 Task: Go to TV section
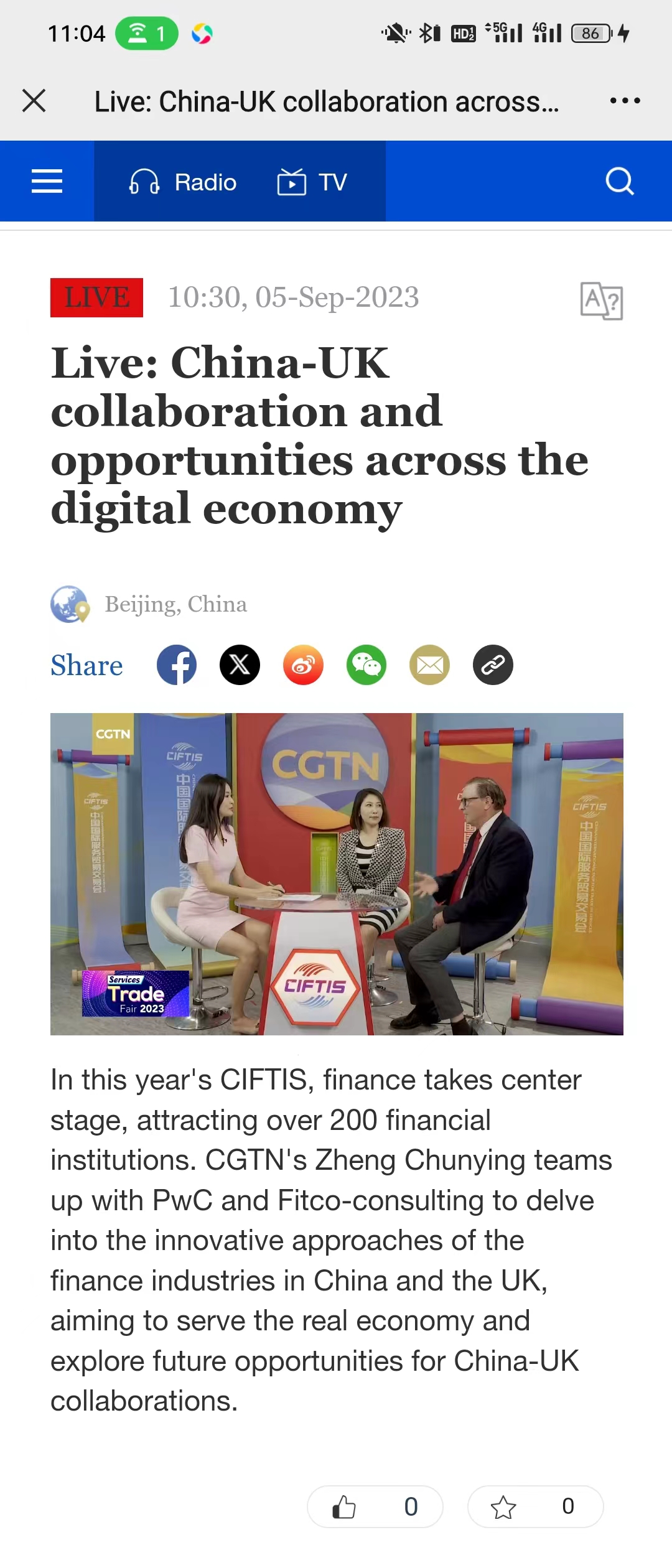[x=312, y=182]
